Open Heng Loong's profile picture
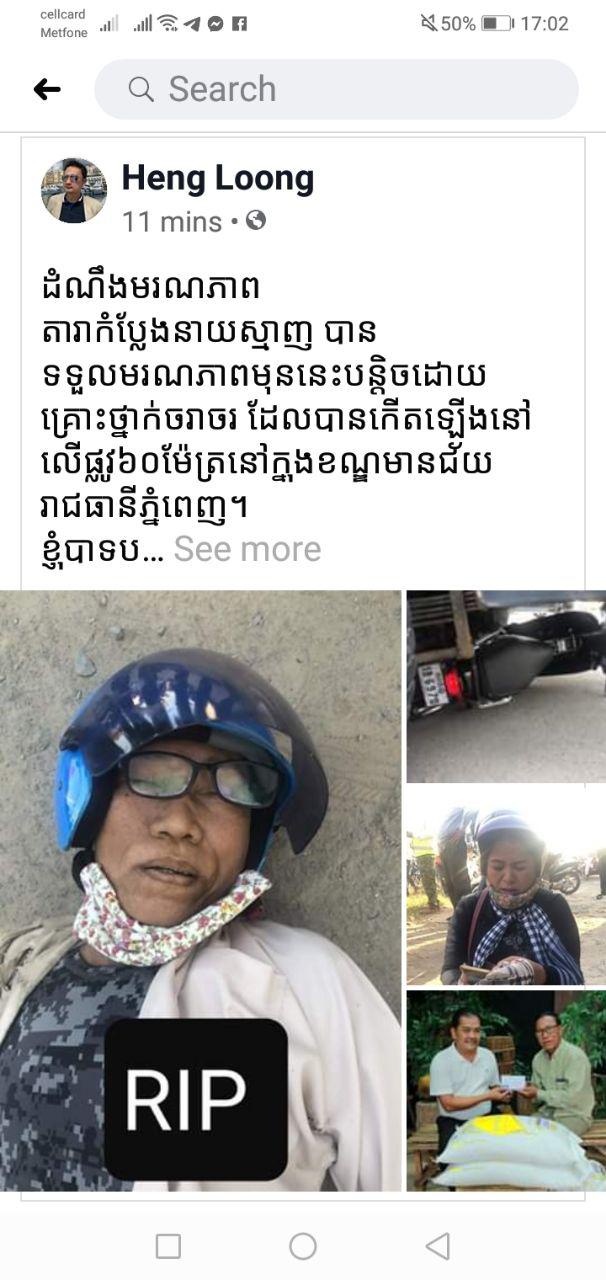 point(74,190)
